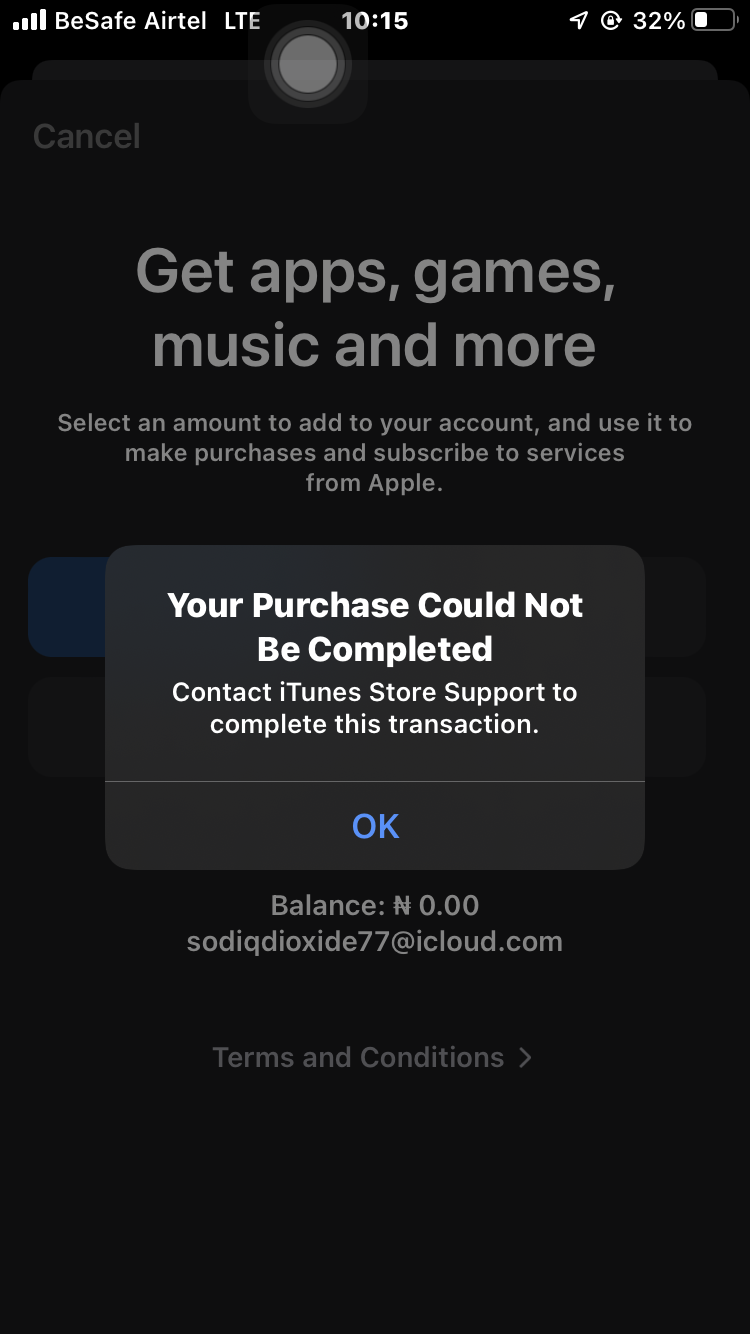Tap Cancel to close the add funds sheet
Image resolution: width=750 pixels, height=1334 pixels.
tap(87, 136)
